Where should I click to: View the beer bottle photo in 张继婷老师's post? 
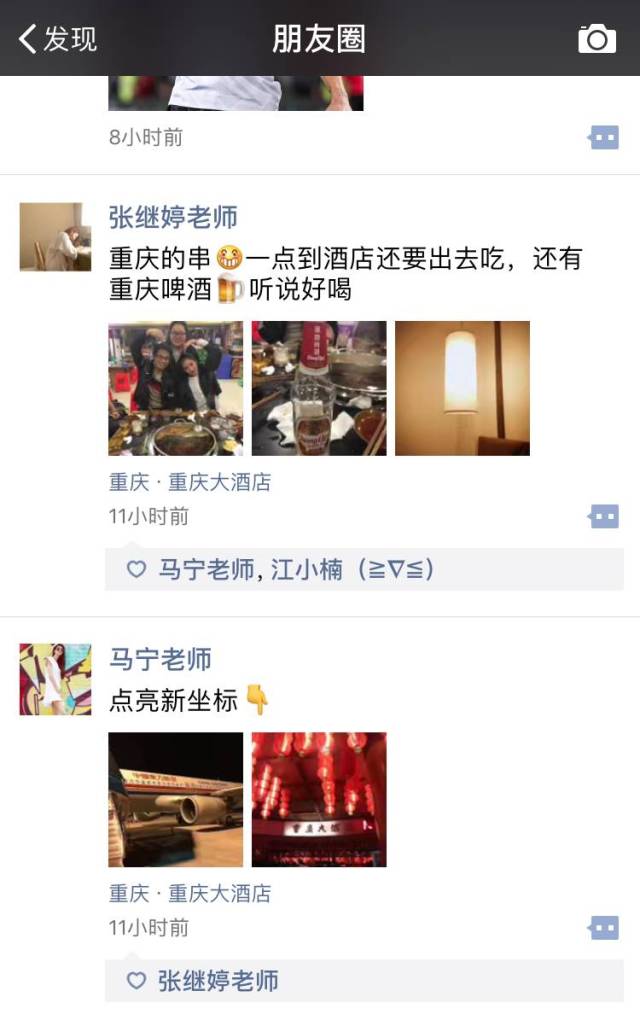(319, 388)
